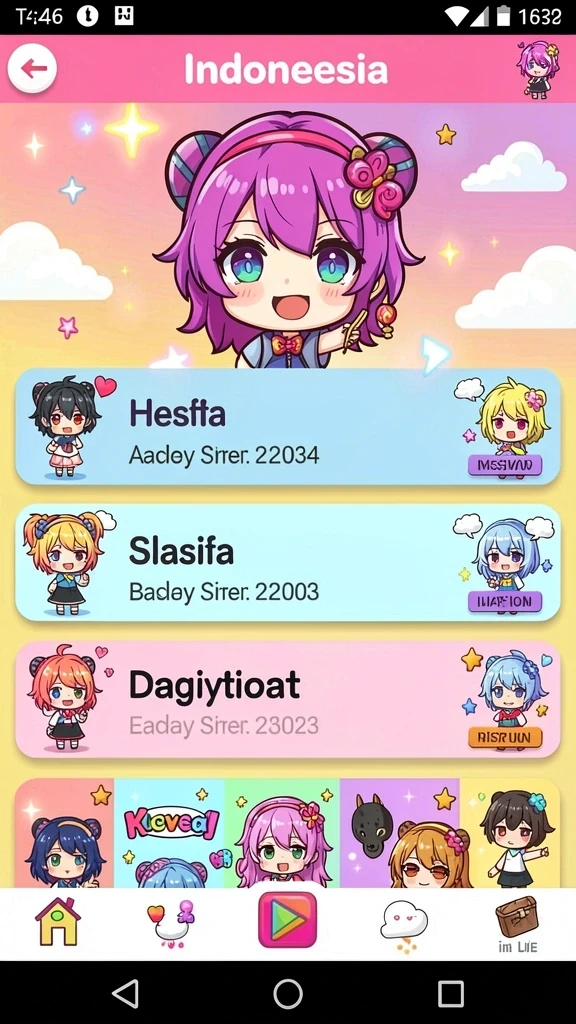Open the treasure chest tab

point(517,923)
